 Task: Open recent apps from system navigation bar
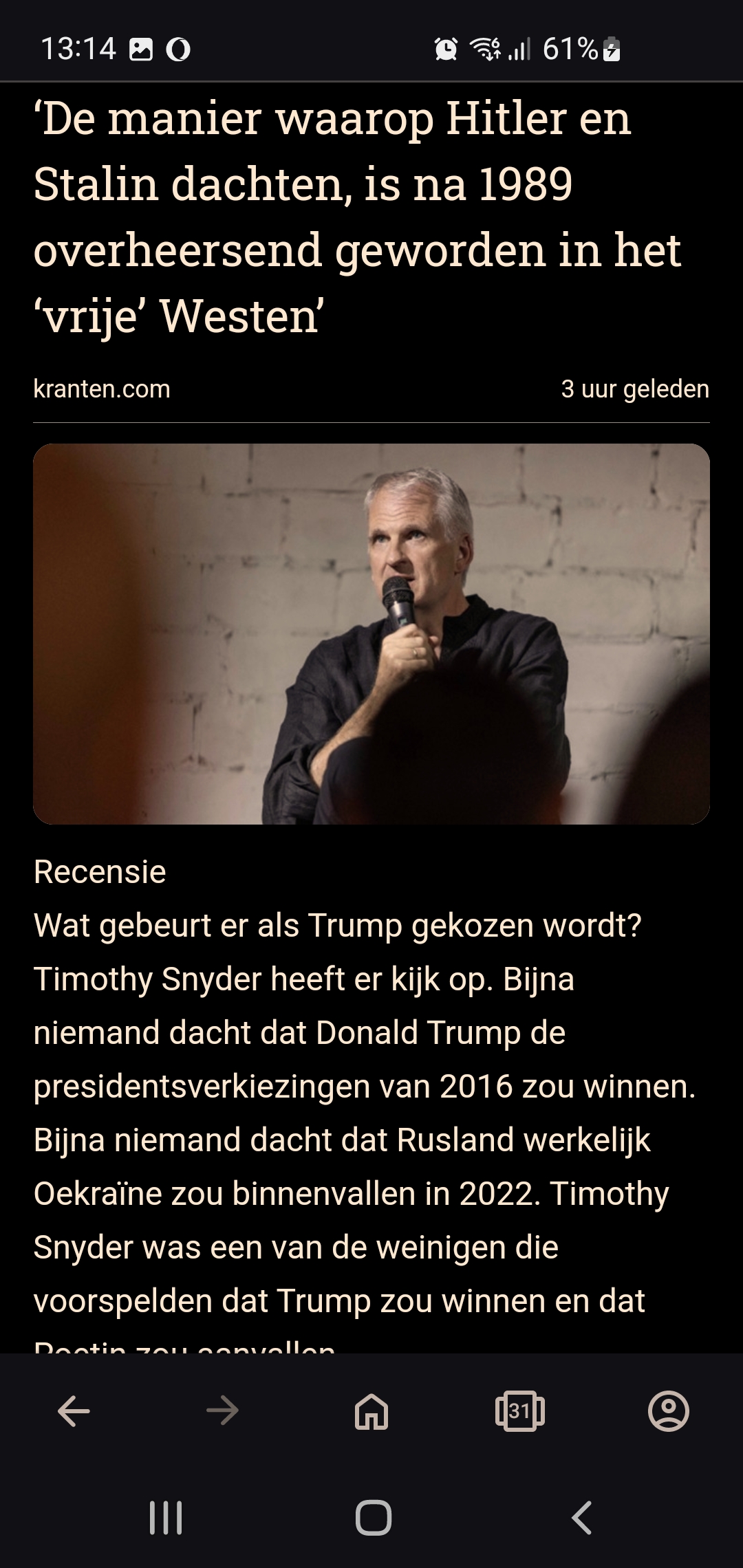pyautogui.click(x=166, y=1518)
